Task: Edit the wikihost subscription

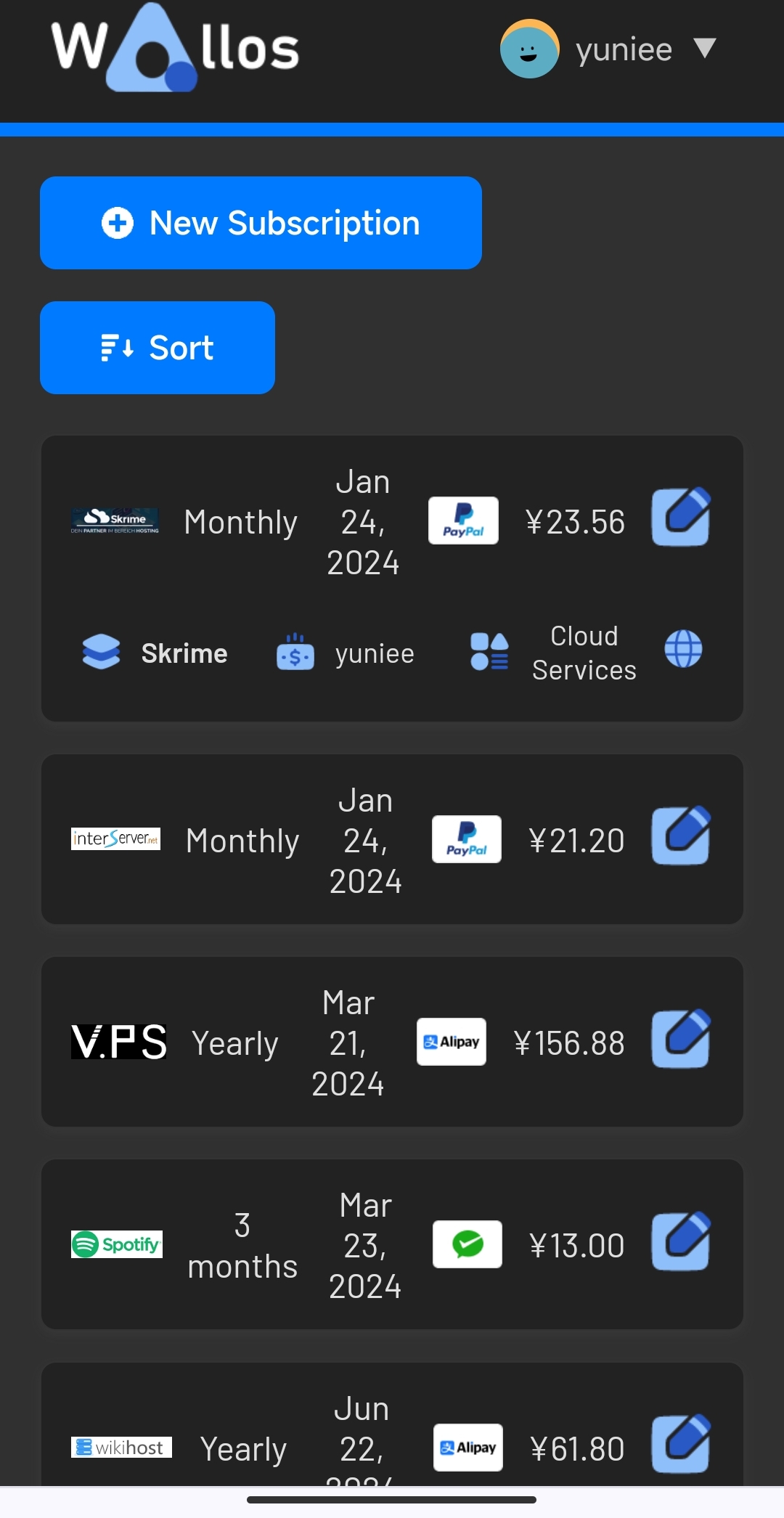Action: pos(680,1443)
